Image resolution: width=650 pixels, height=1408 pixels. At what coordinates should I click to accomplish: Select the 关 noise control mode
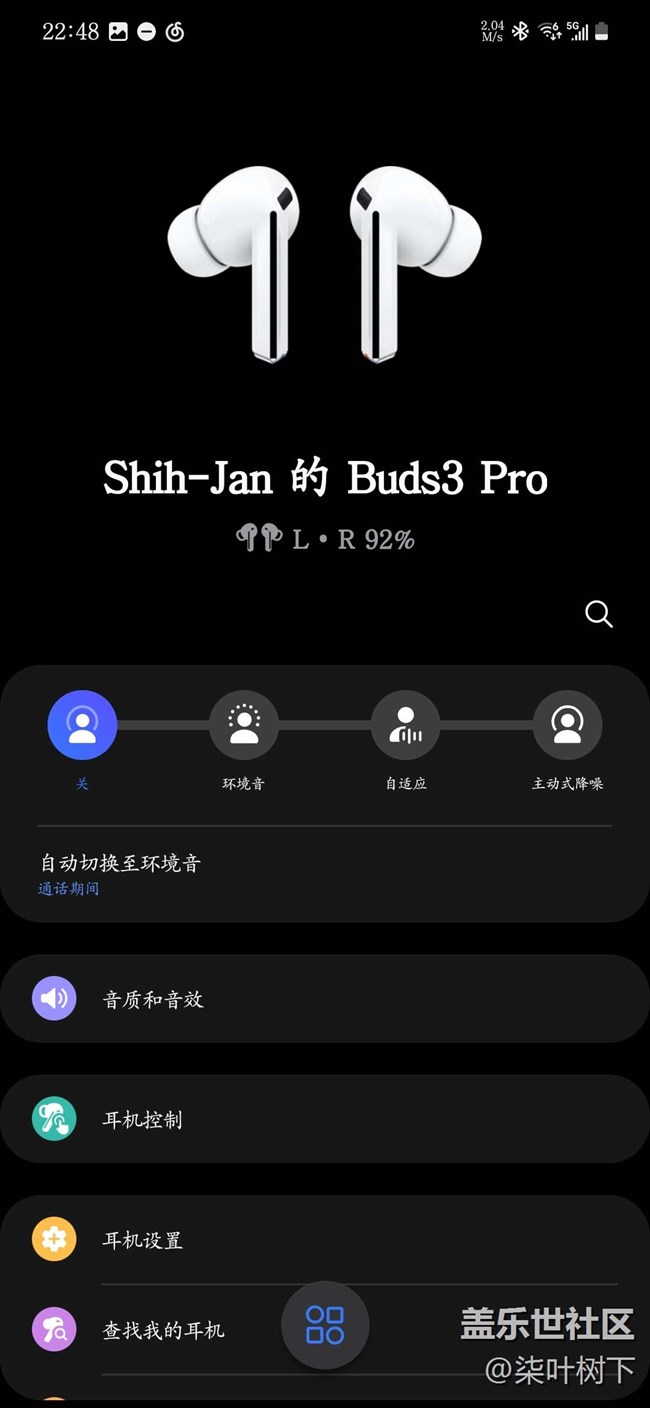pyautogui.click(x=82, y=725)
